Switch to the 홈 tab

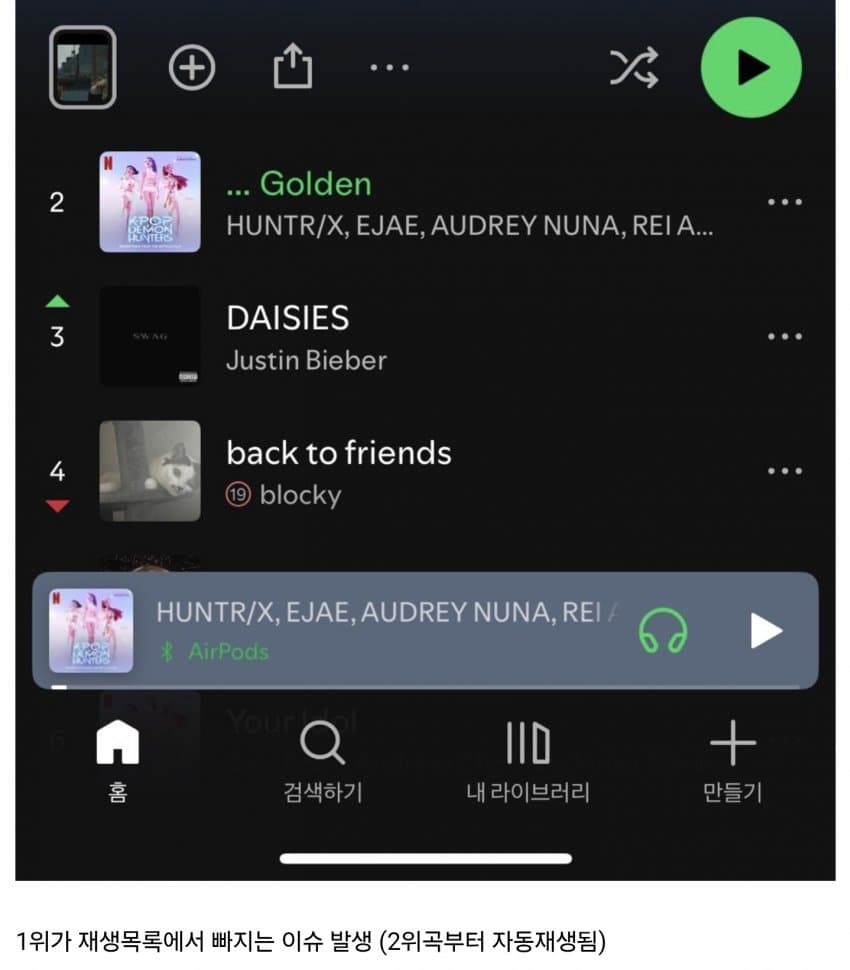(x=117, y=762)
